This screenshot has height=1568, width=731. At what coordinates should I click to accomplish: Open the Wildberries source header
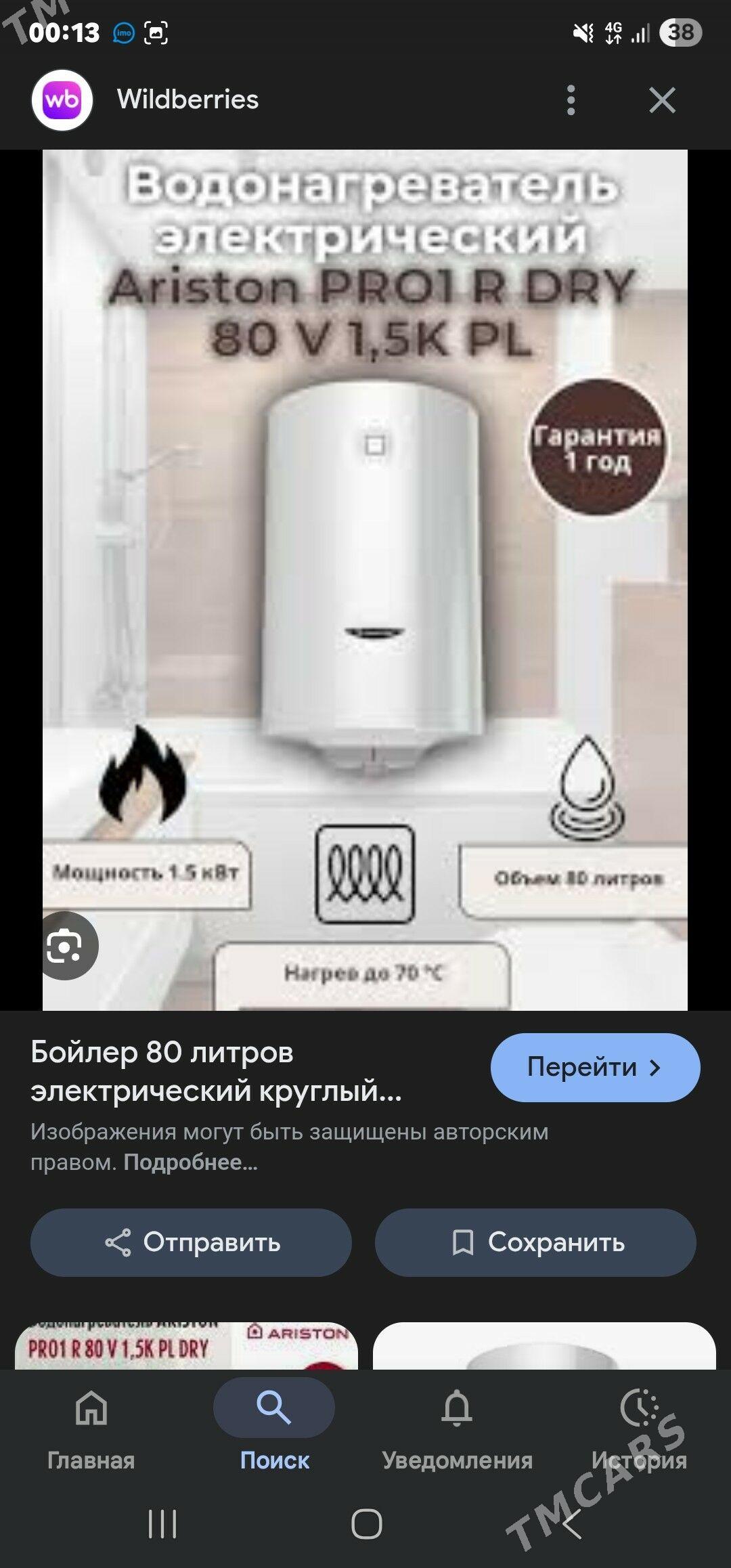click(x=187, y=100)
